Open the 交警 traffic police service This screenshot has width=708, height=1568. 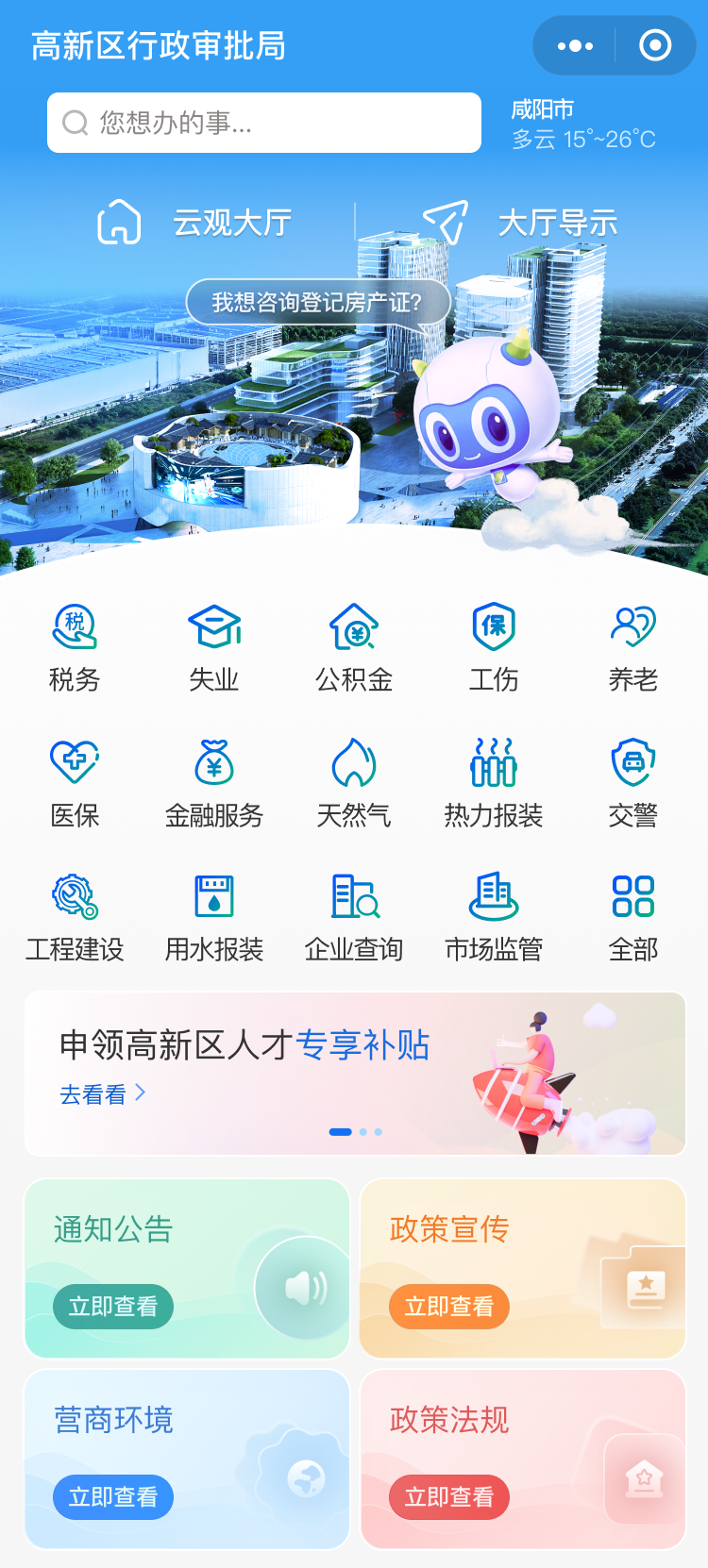click(632, 783)
